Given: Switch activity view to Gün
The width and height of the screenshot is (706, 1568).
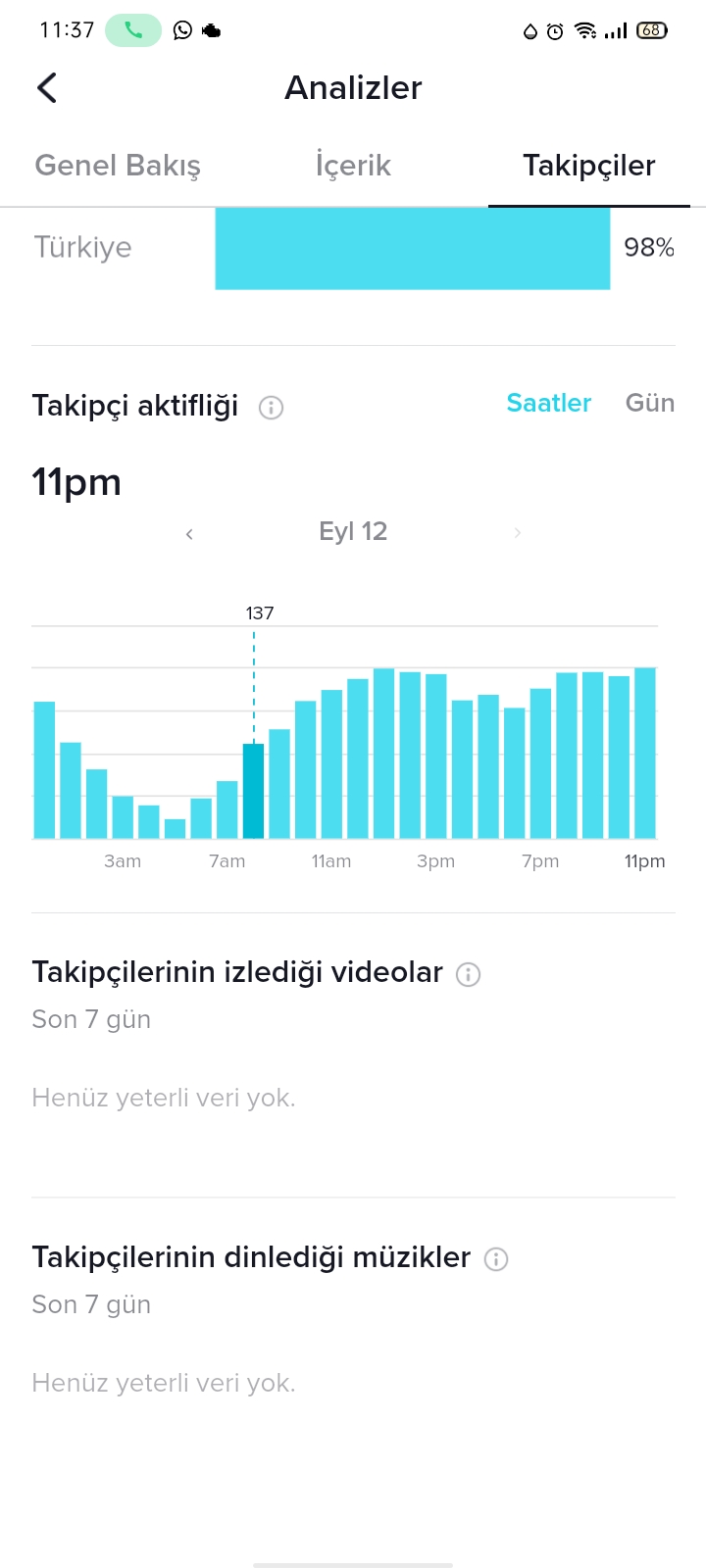Looking at the screenshot, I should coord(650,403).
